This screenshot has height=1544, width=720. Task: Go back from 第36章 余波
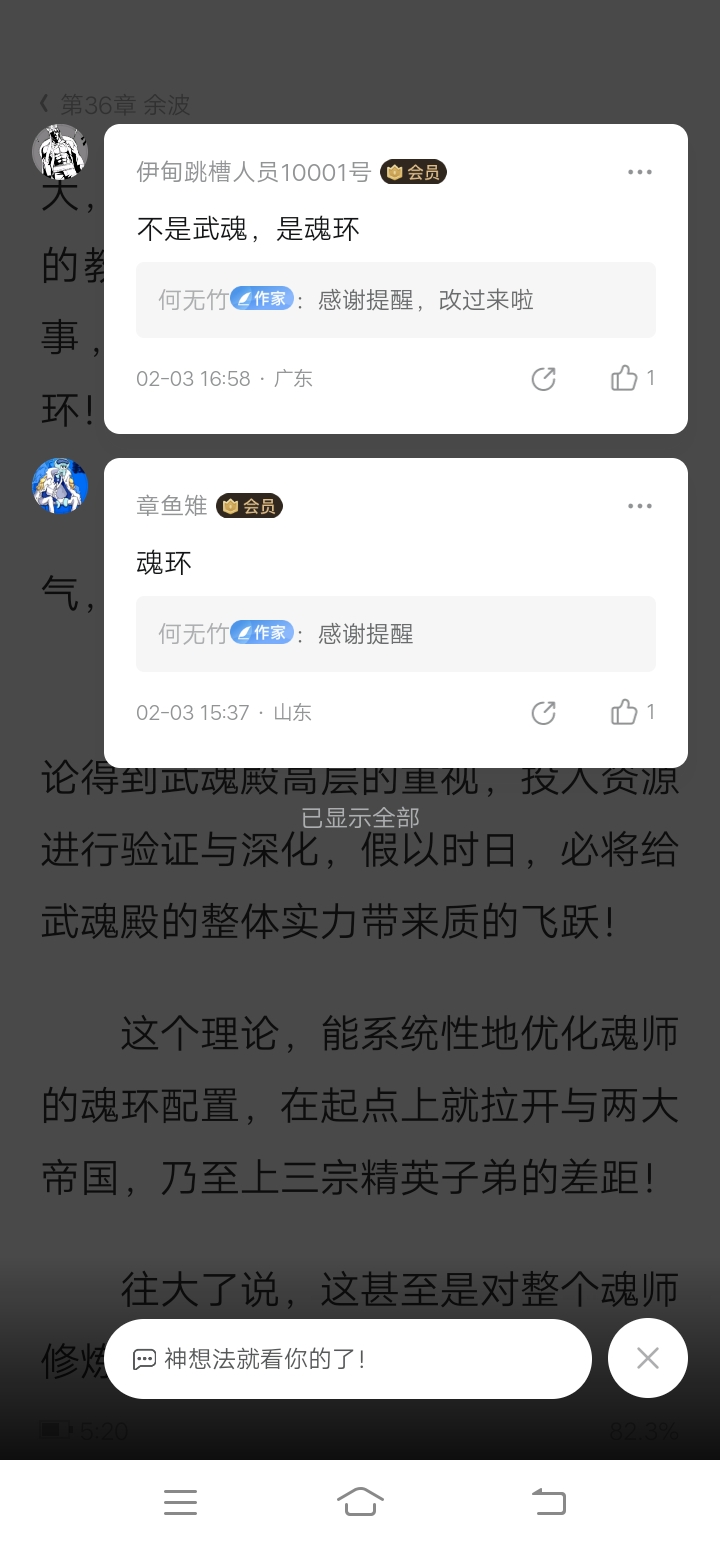click(44, 104)
